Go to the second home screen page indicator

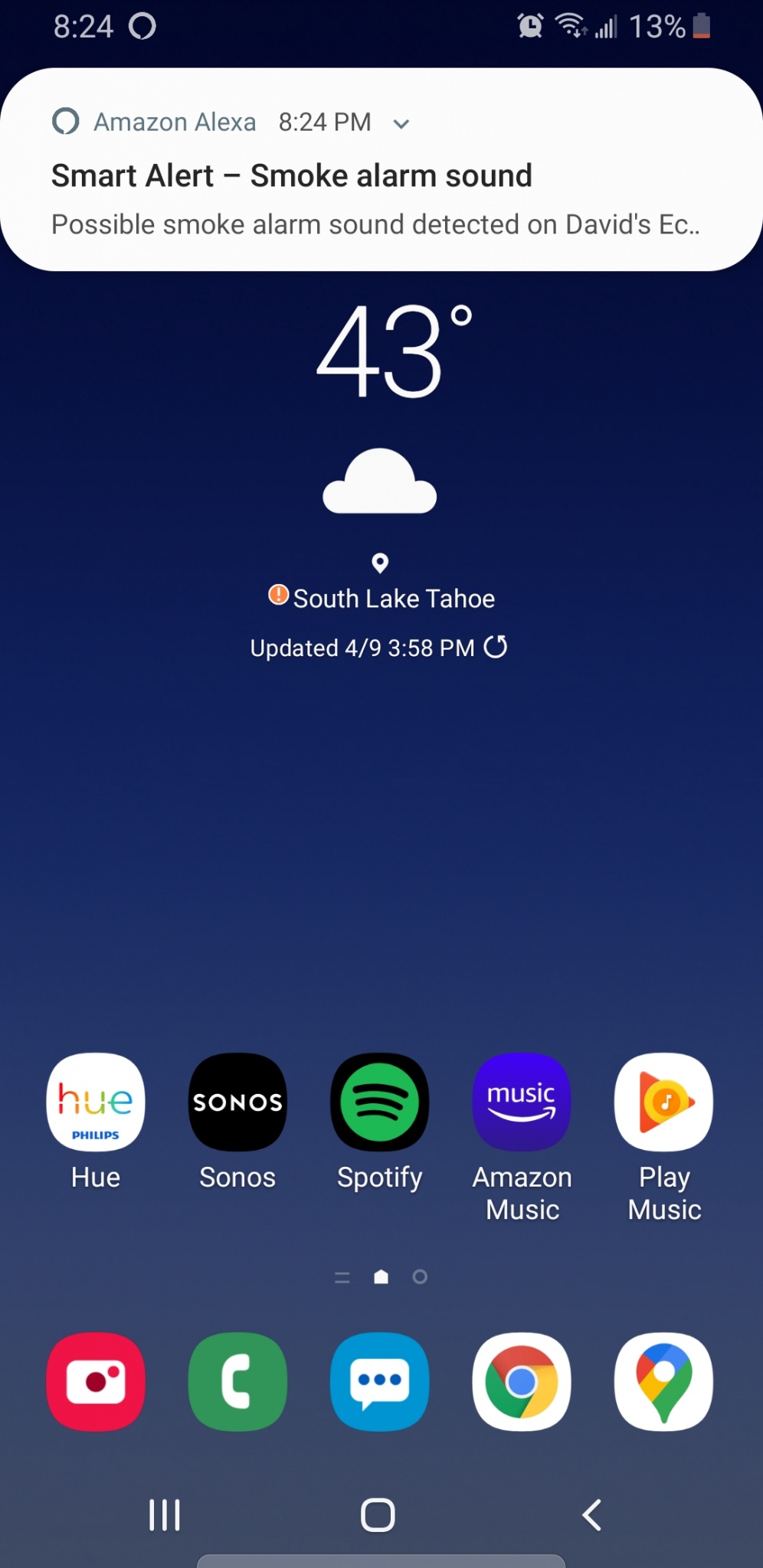[420, 1277]
